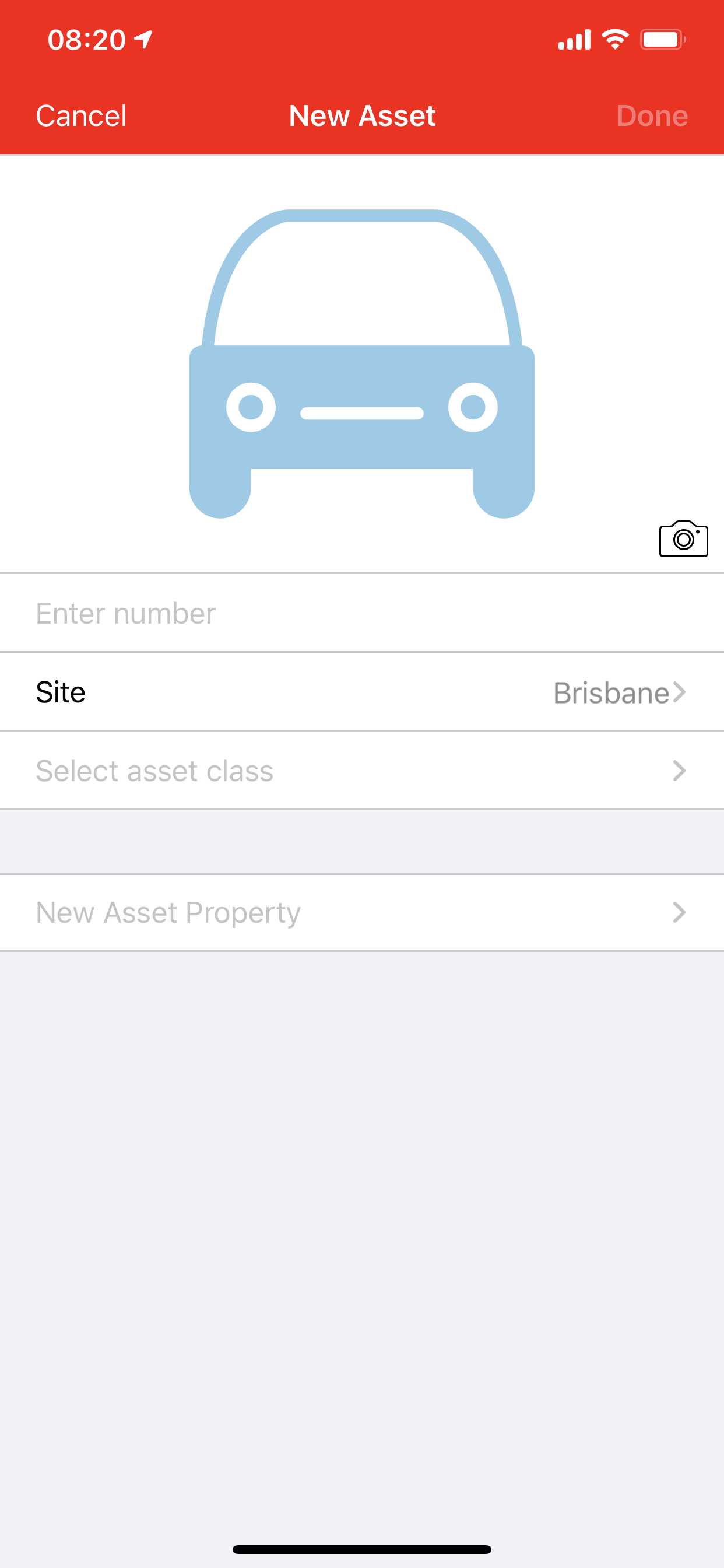Open Select asset class picker
Screen dimensions: 724x1568
(x=362, y=771)
